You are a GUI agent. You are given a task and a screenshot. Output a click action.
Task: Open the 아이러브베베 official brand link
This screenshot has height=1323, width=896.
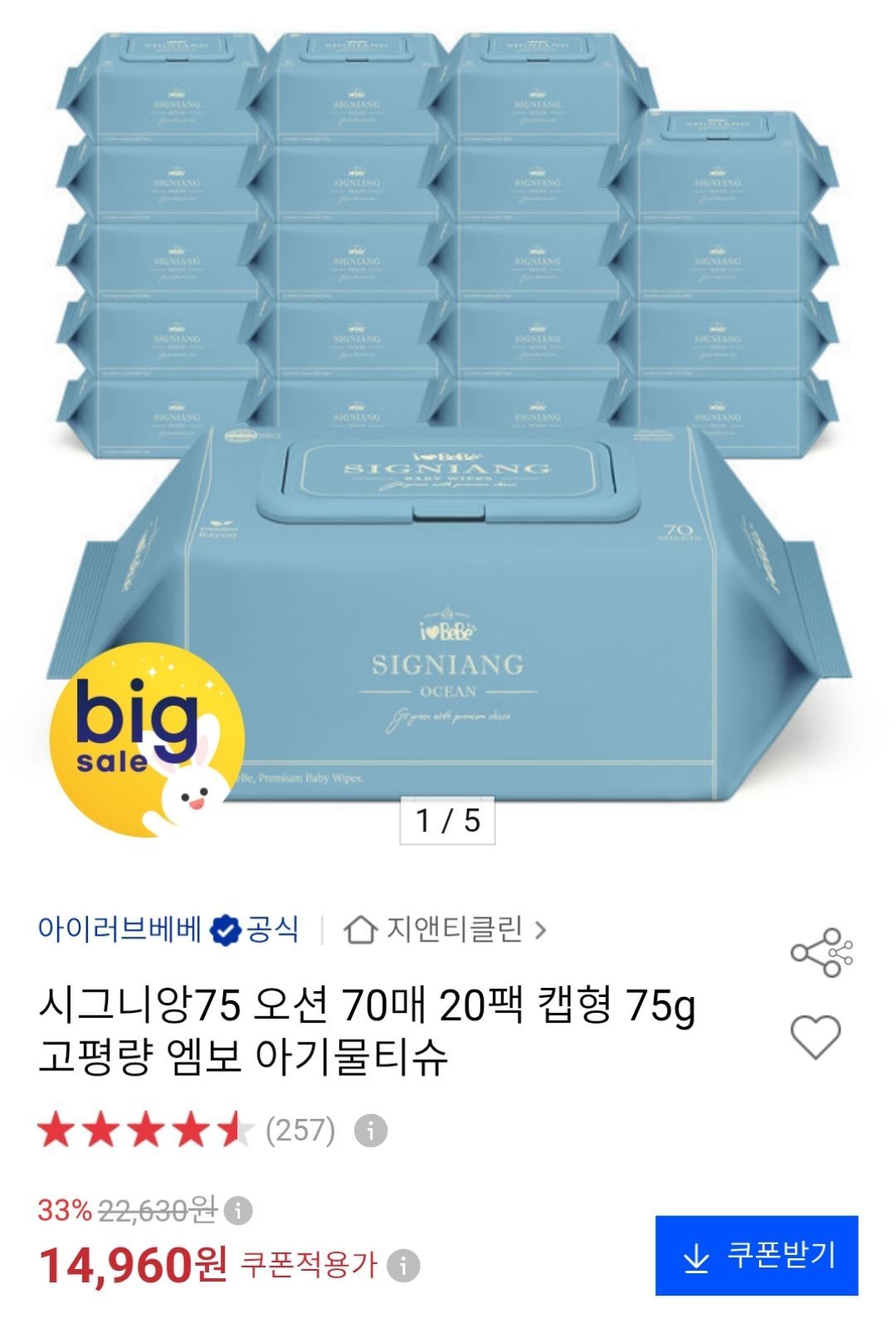click(x=168, y=929)
